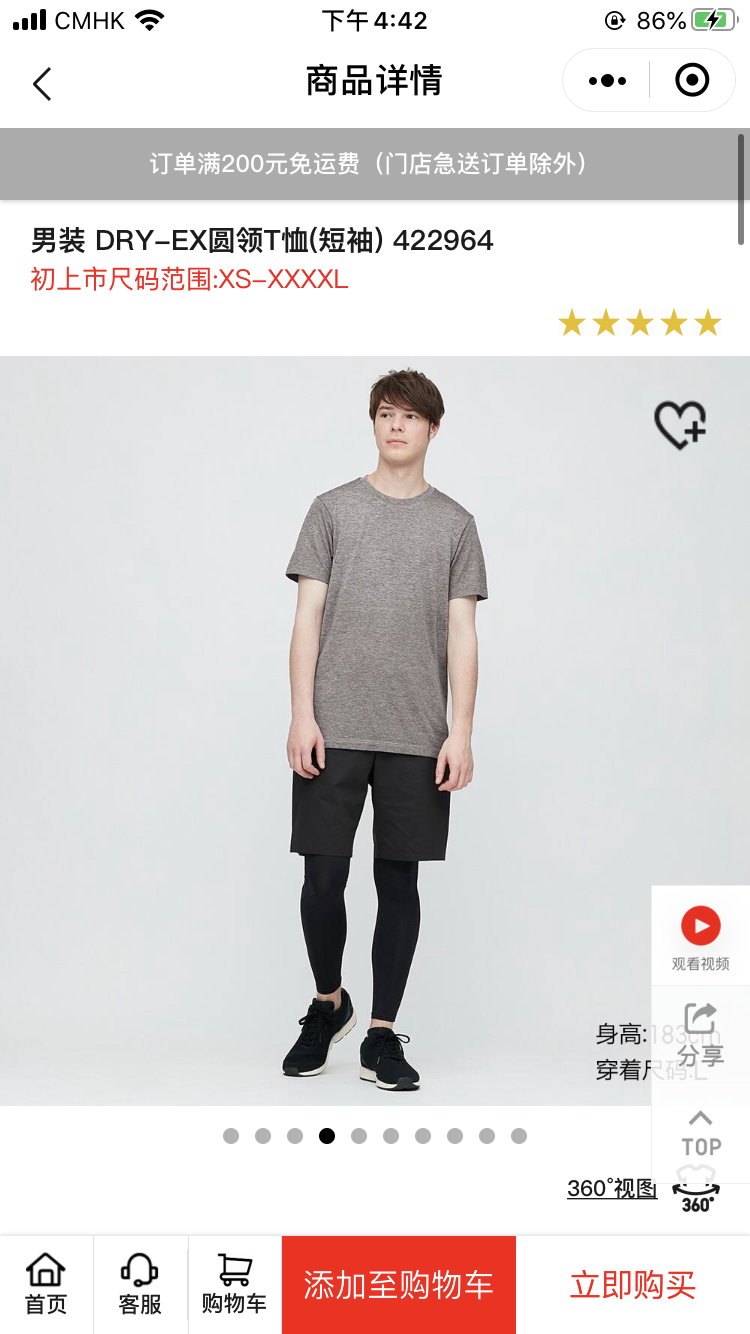Close the mini program via the circle icon
Viewport: 750px width, 1334px height.
[x=692, y=80]
